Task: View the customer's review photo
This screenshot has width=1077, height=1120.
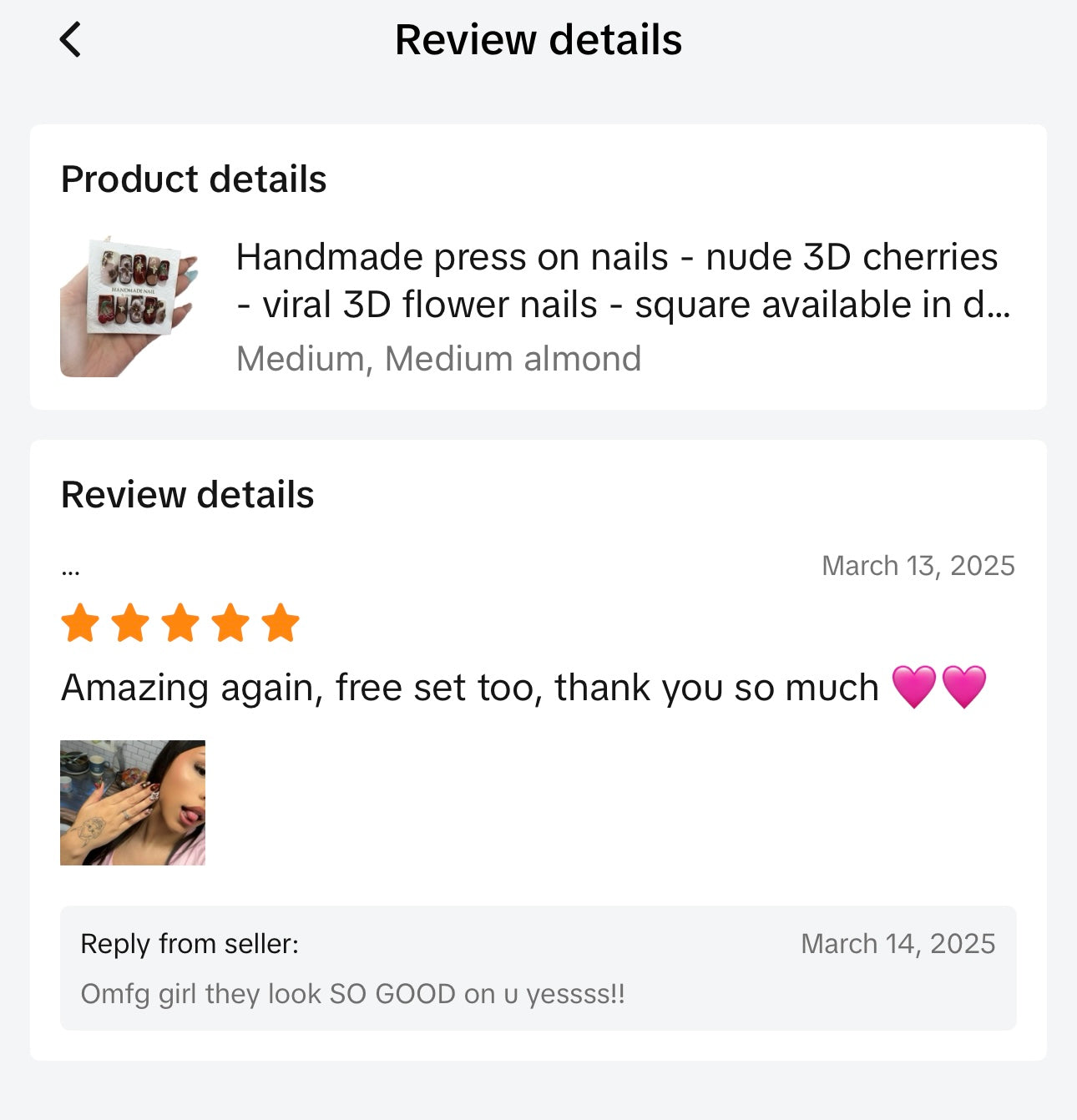Action: click(133, 803)
